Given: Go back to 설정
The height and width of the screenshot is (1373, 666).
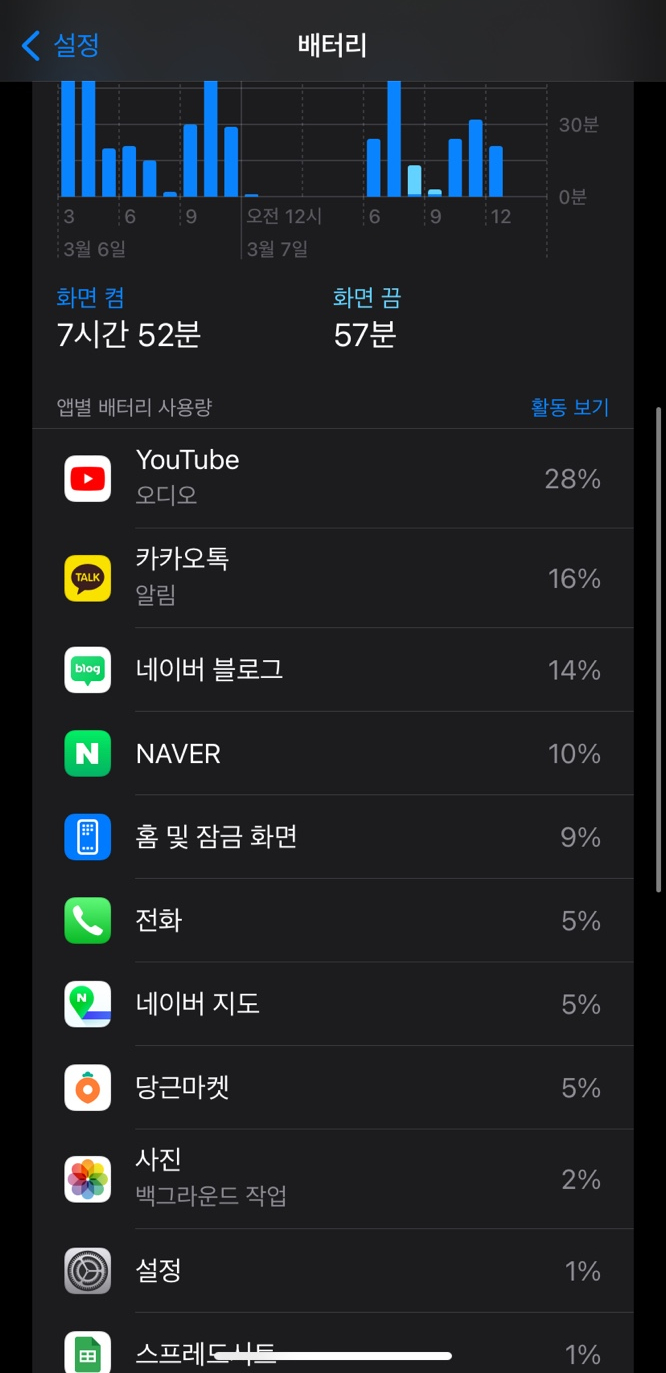Looking at the screenshot, I should pos(60,45).
